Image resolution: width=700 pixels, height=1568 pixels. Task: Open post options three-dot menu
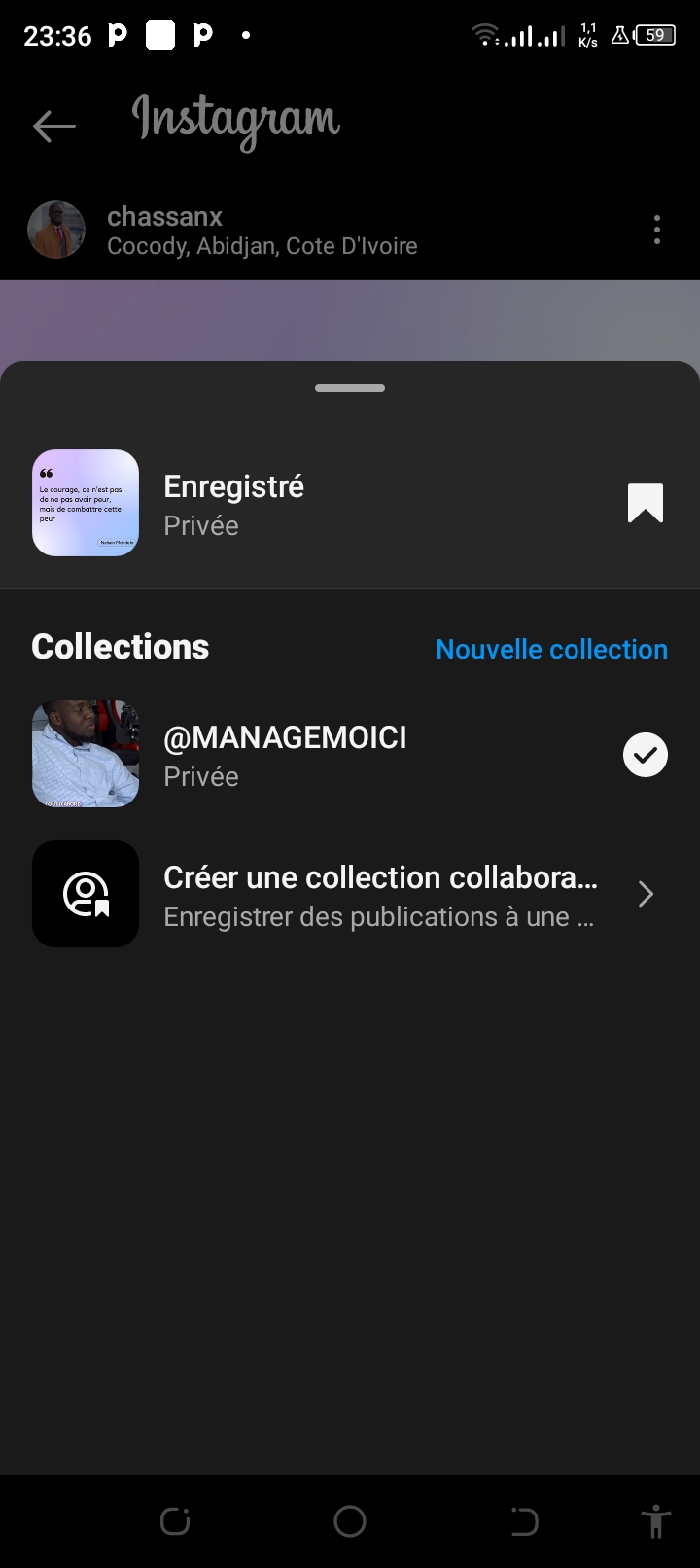pos(657,230)
